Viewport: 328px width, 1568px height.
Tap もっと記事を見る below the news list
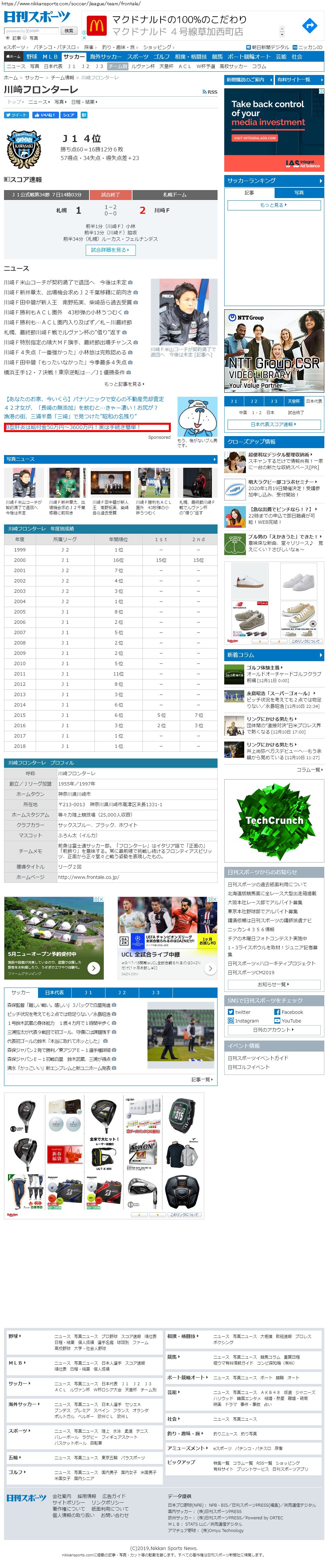(124, 384)
